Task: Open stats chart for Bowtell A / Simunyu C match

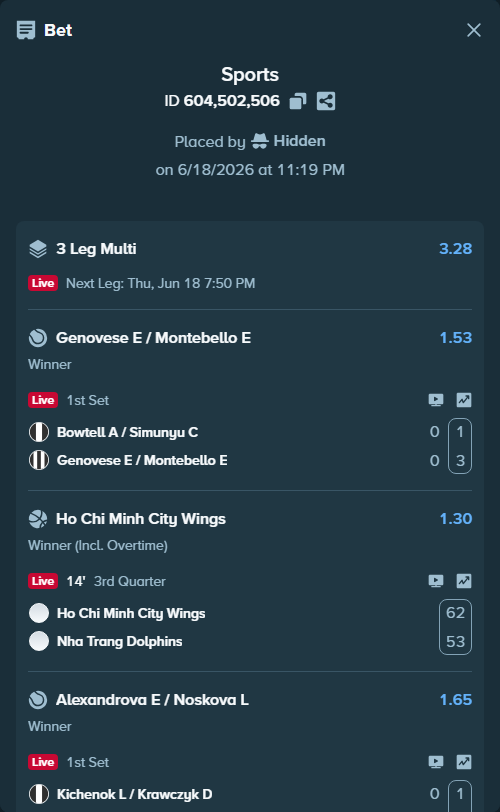Action: (x=464, y=400)
